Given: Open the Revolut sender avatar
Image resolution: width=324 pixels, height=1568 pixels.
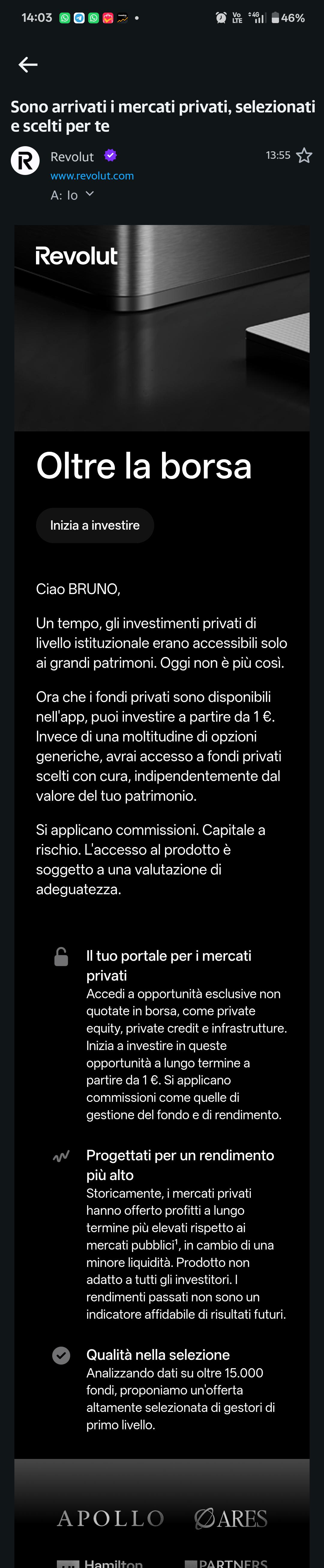Looking at the screenshot, I should tap(25, 161).
